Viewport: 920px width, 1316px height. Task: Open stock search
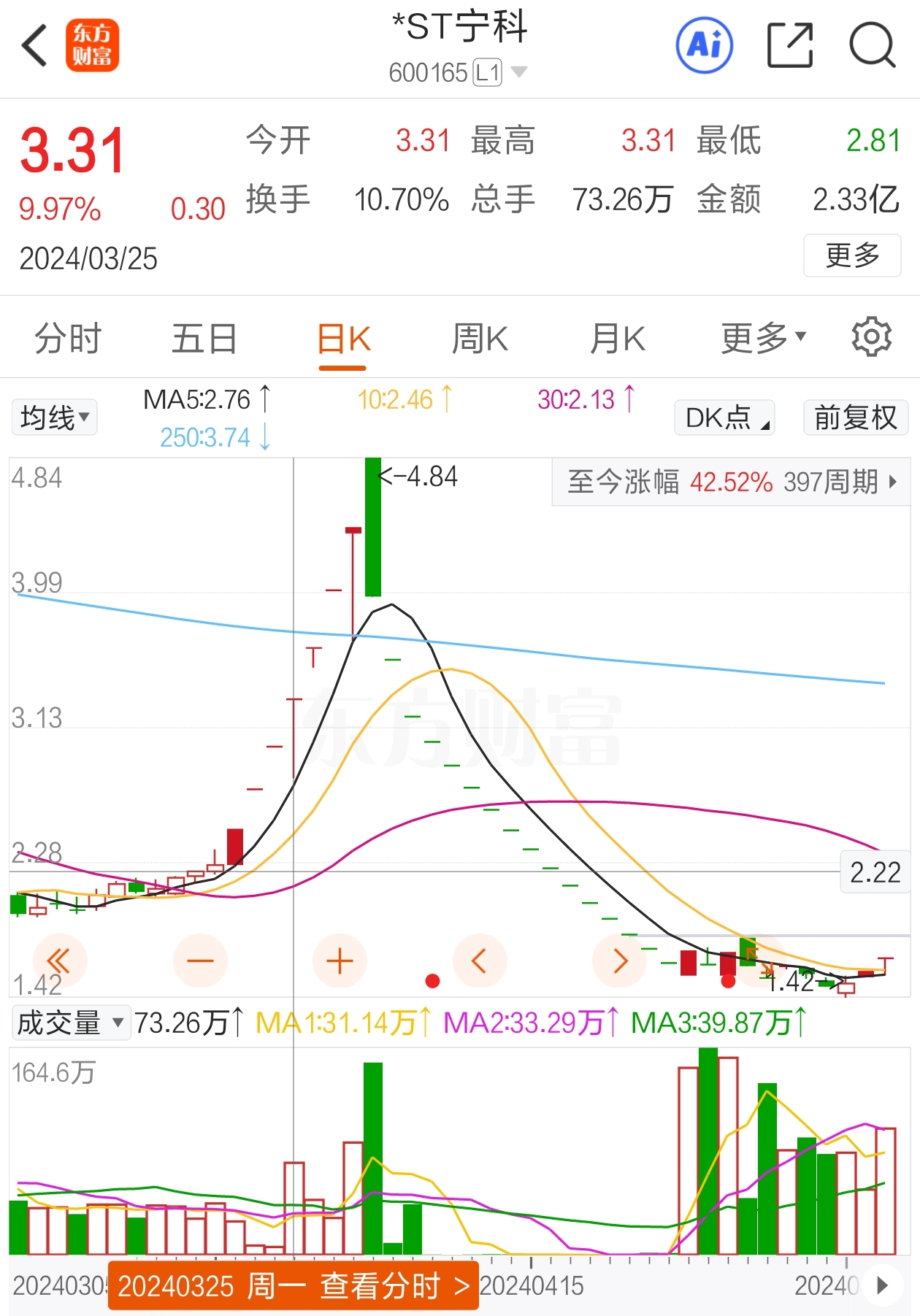873,45
